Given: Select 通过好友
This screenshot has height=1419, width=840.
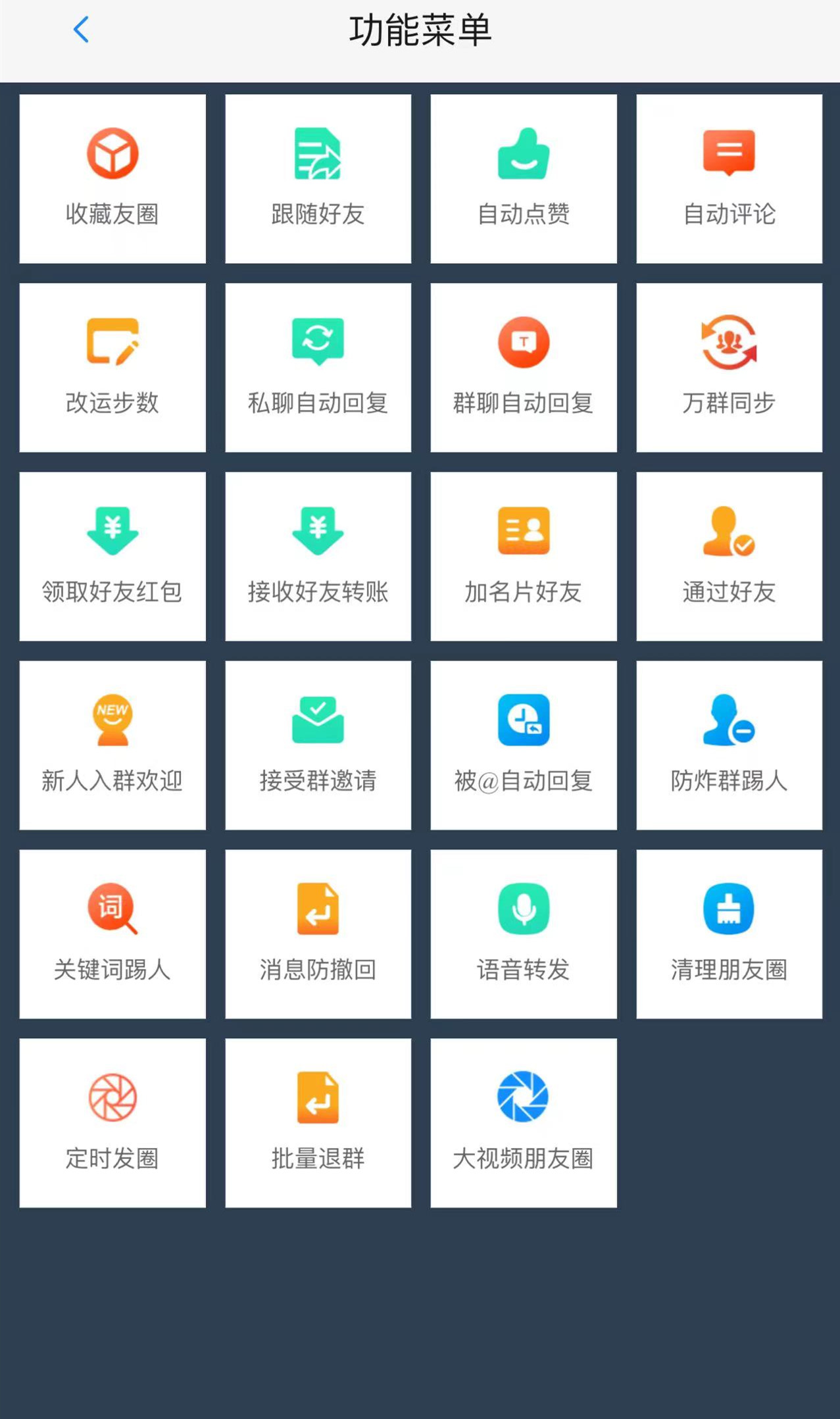Looking at the screenshot, I should point(729,557).
